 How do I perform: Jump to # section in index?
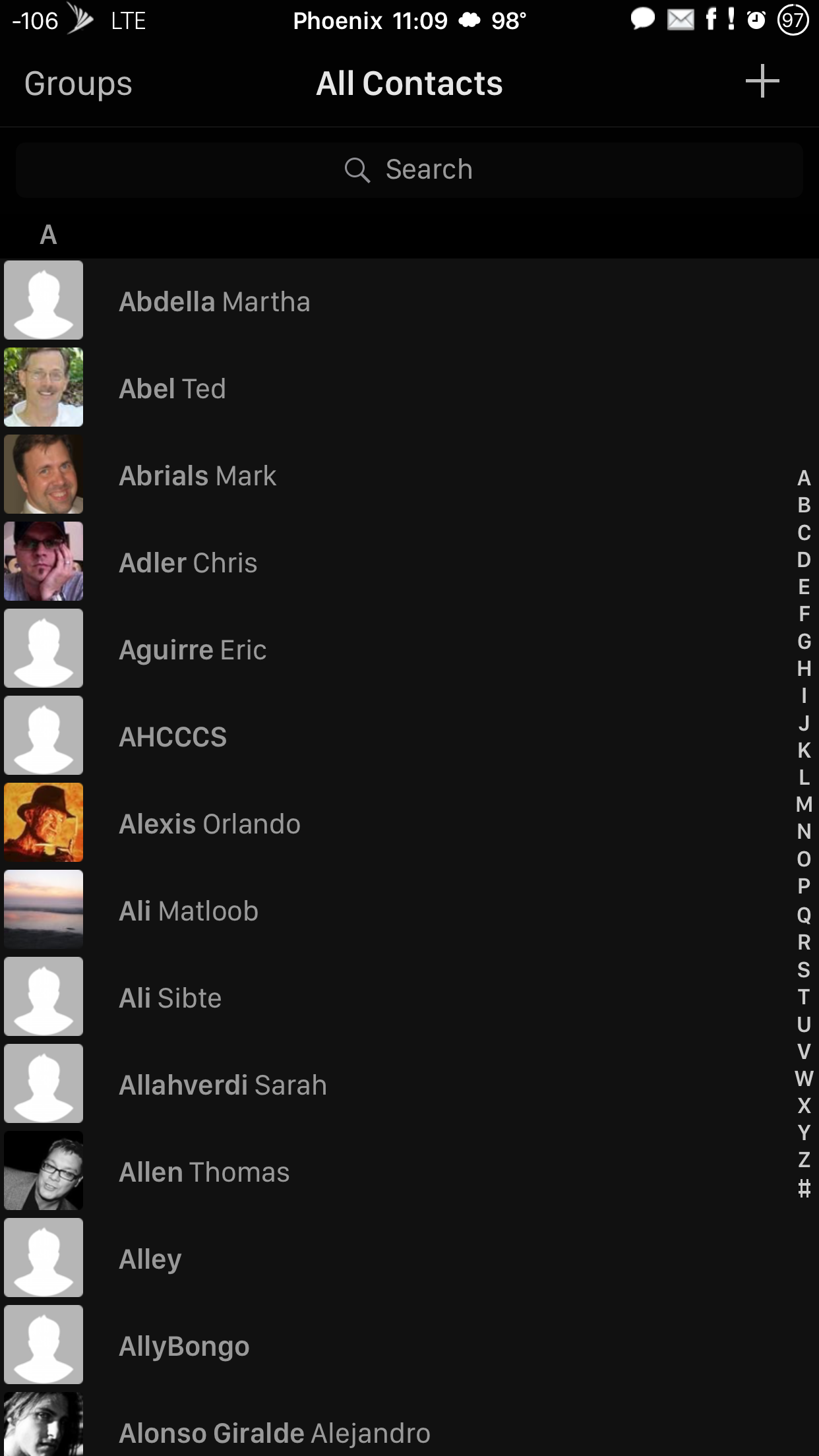804,1188
